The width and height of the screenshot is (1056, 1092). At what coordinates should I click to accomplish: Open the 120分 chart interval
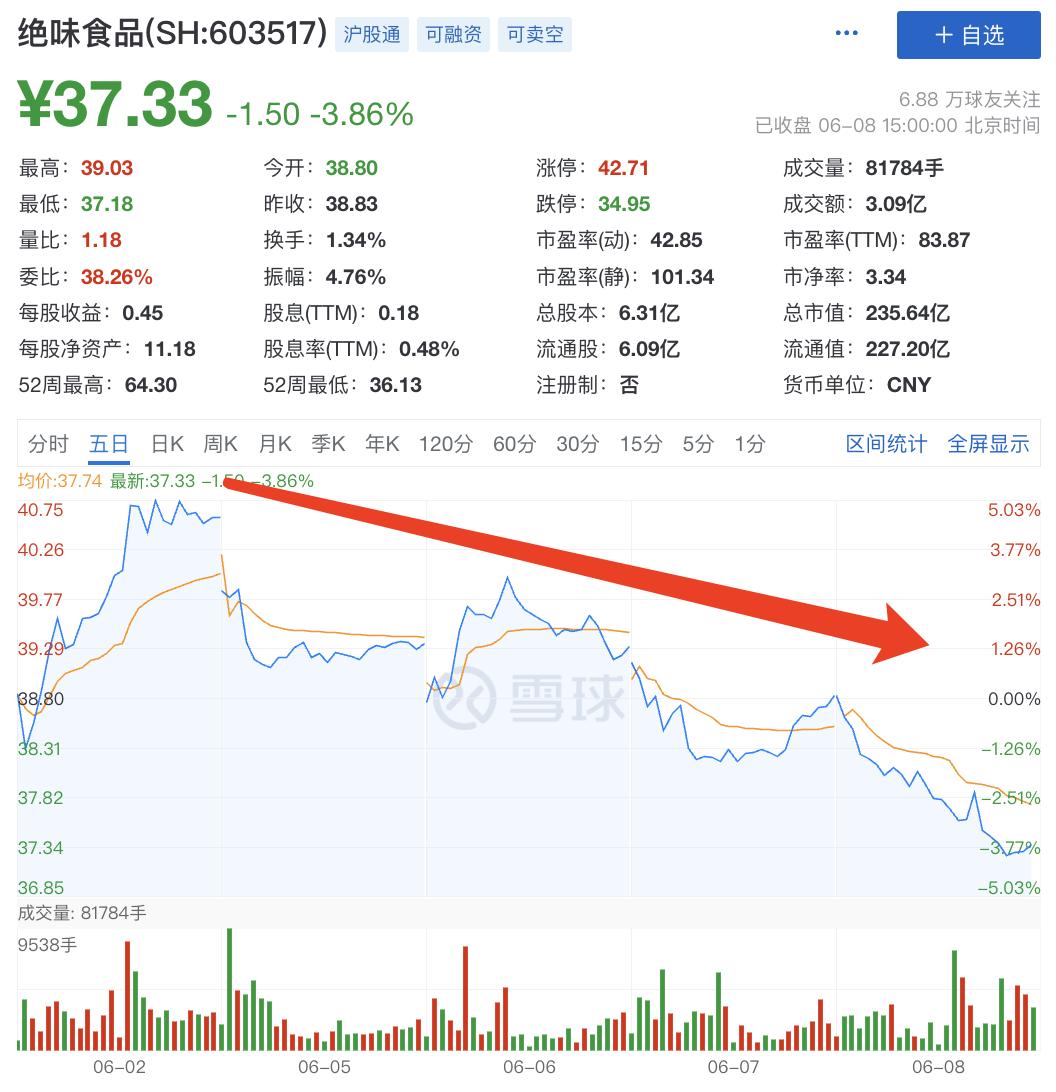(445, 443)
